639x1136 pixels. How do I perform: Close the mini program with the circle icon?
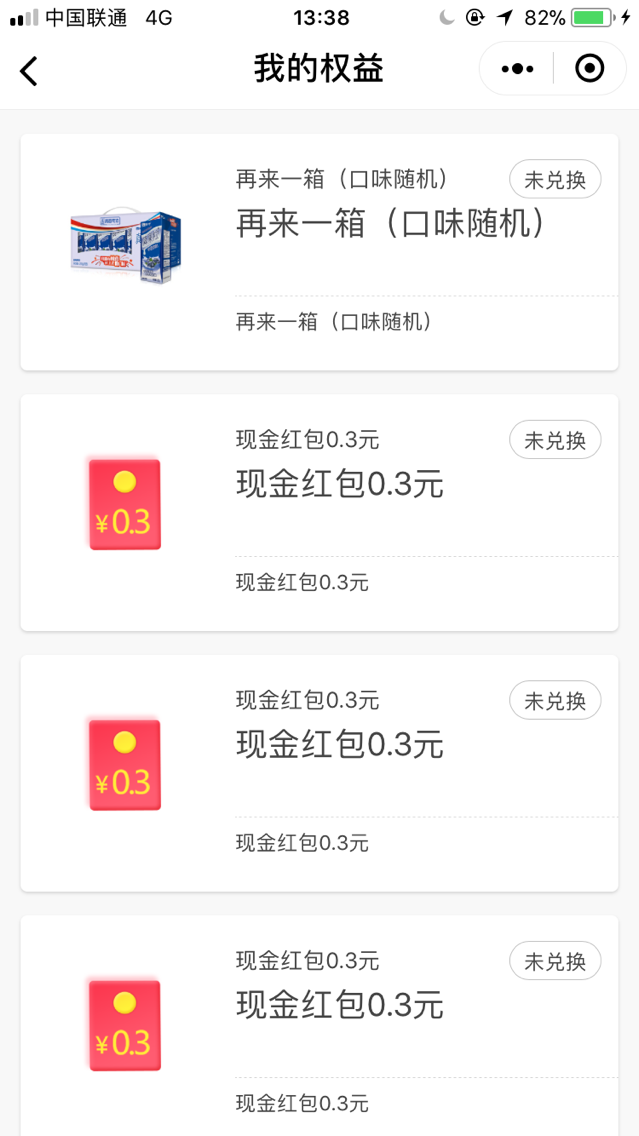[589, 69]
